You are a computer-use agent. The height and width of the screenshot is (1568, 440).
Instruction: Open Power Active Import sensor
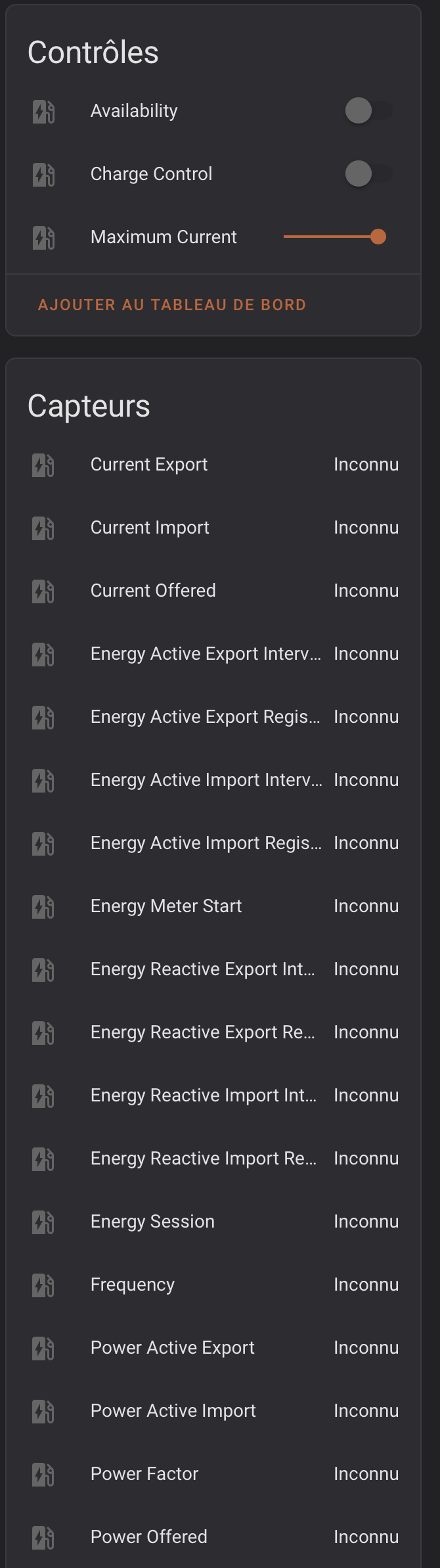[x=173, y=1411]
